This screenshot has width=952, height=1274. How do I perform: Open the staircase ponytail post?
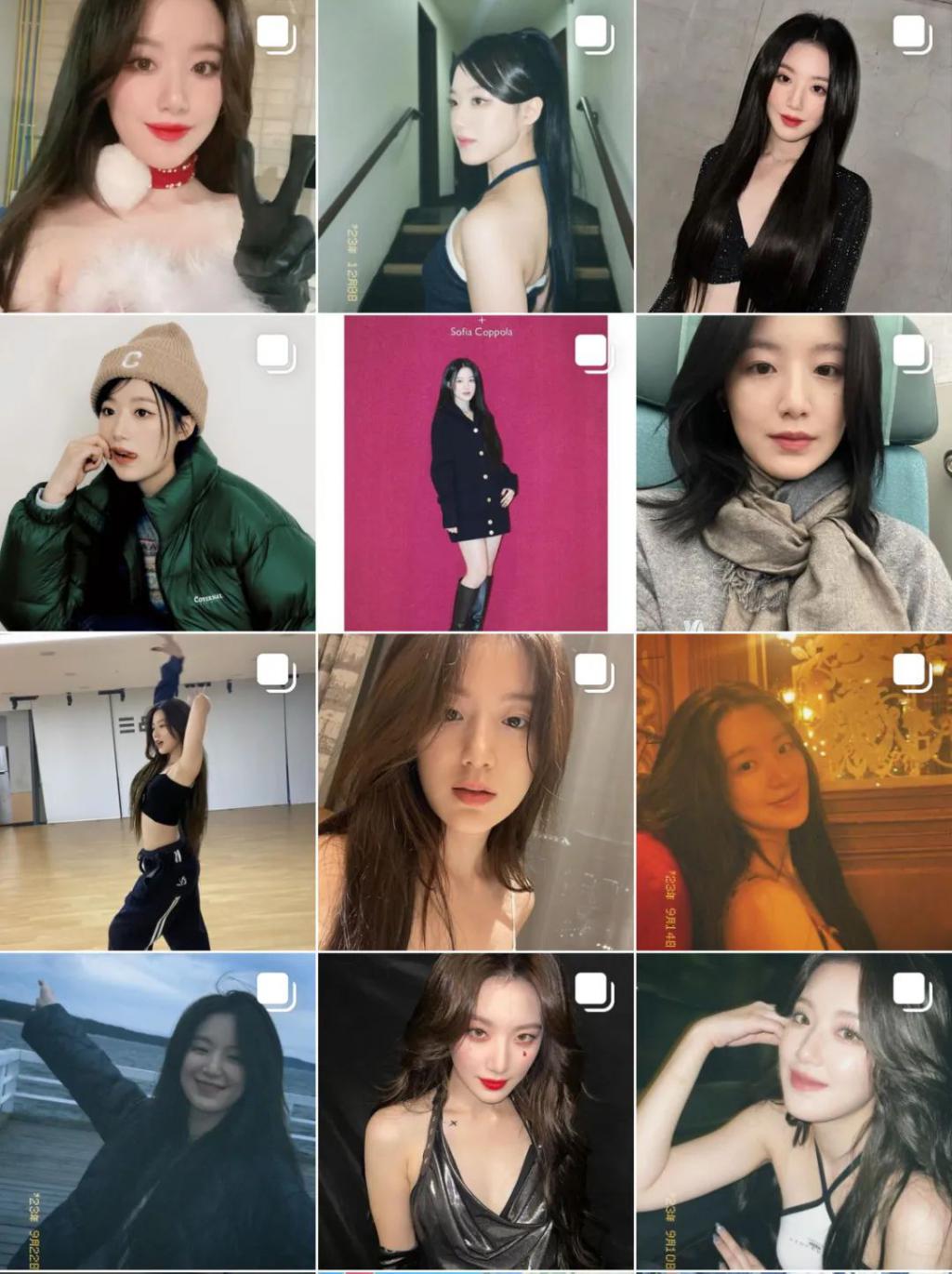475,156
